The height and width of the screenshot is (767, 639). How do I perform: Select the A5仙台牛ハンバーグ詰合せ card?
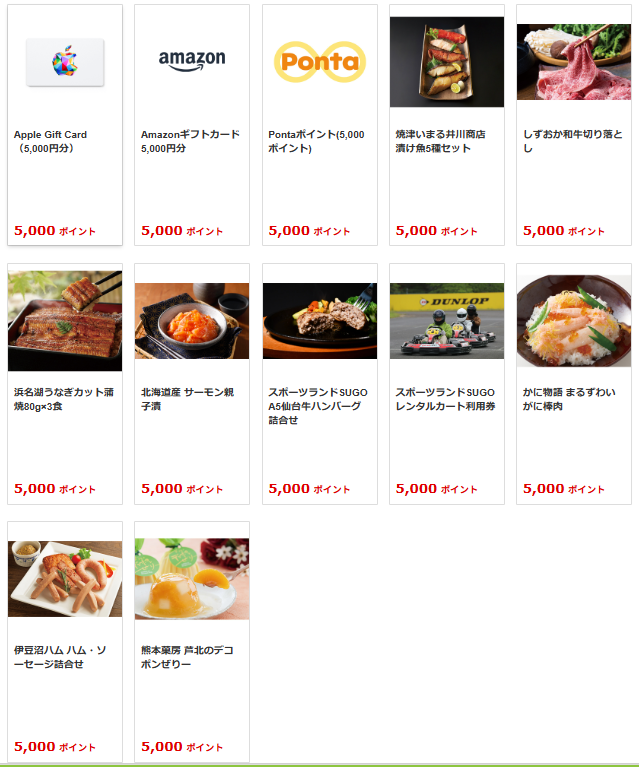[319, 383]
